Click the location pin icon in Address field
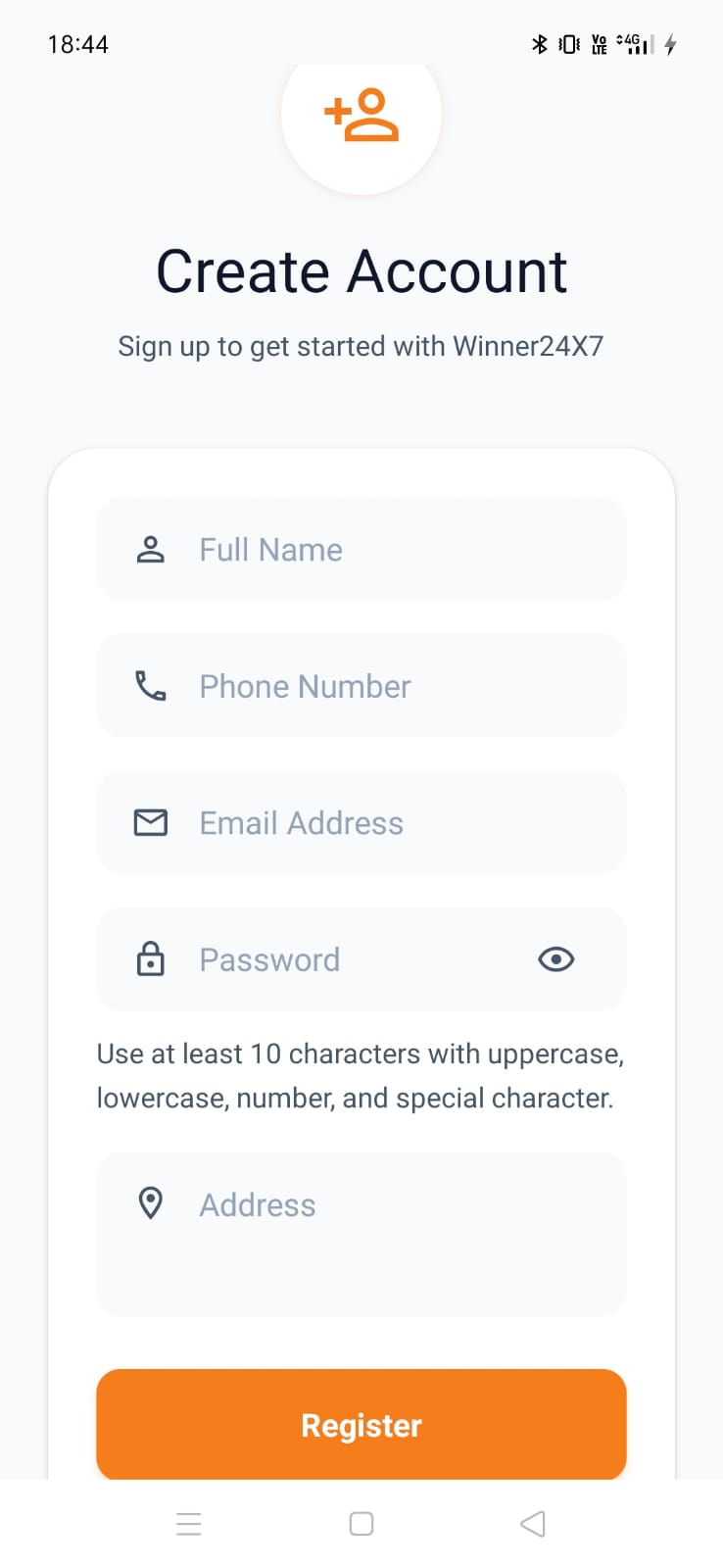Screen dimensions: 723x1568 [x=150, y=1202]
